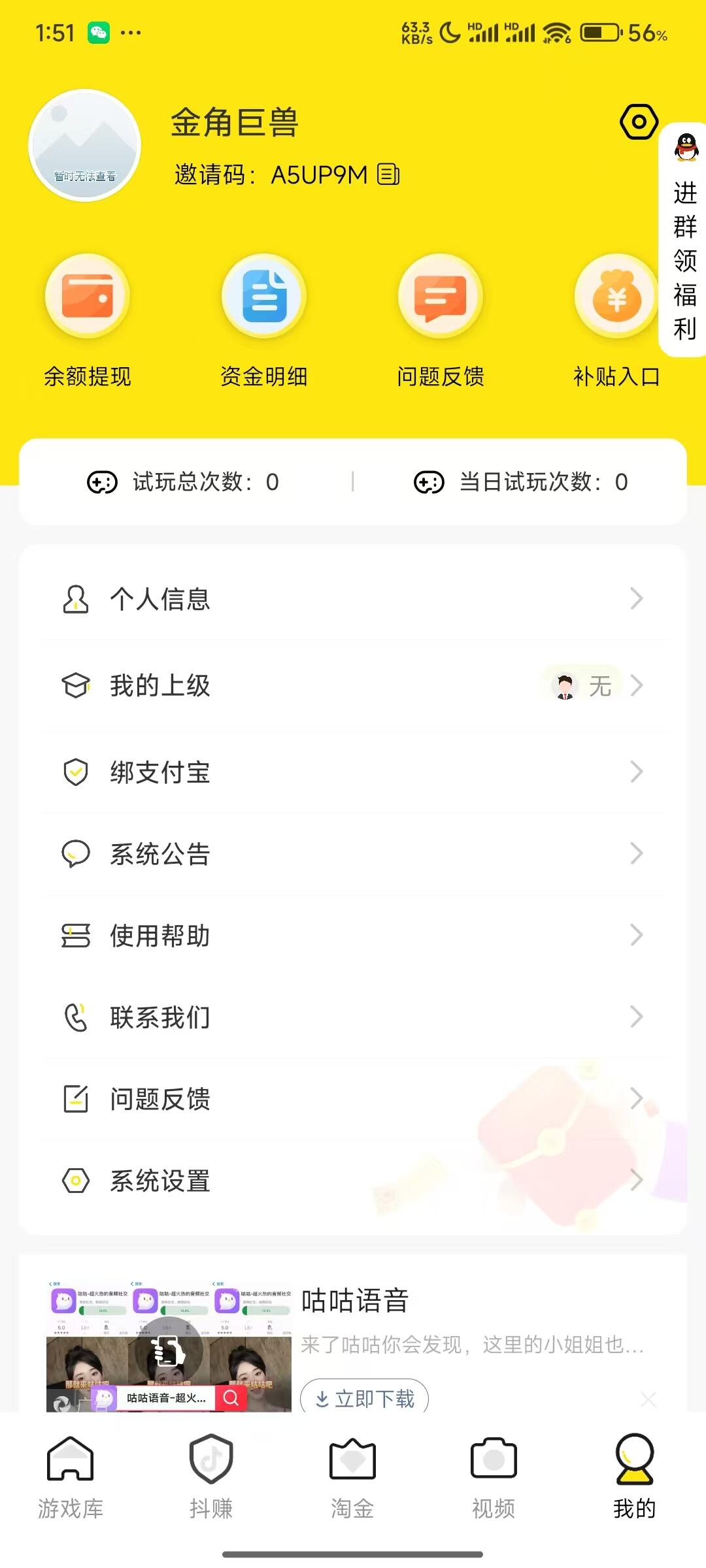
Task: Open 个人信息 personal info row
Action: click(353, 598)
